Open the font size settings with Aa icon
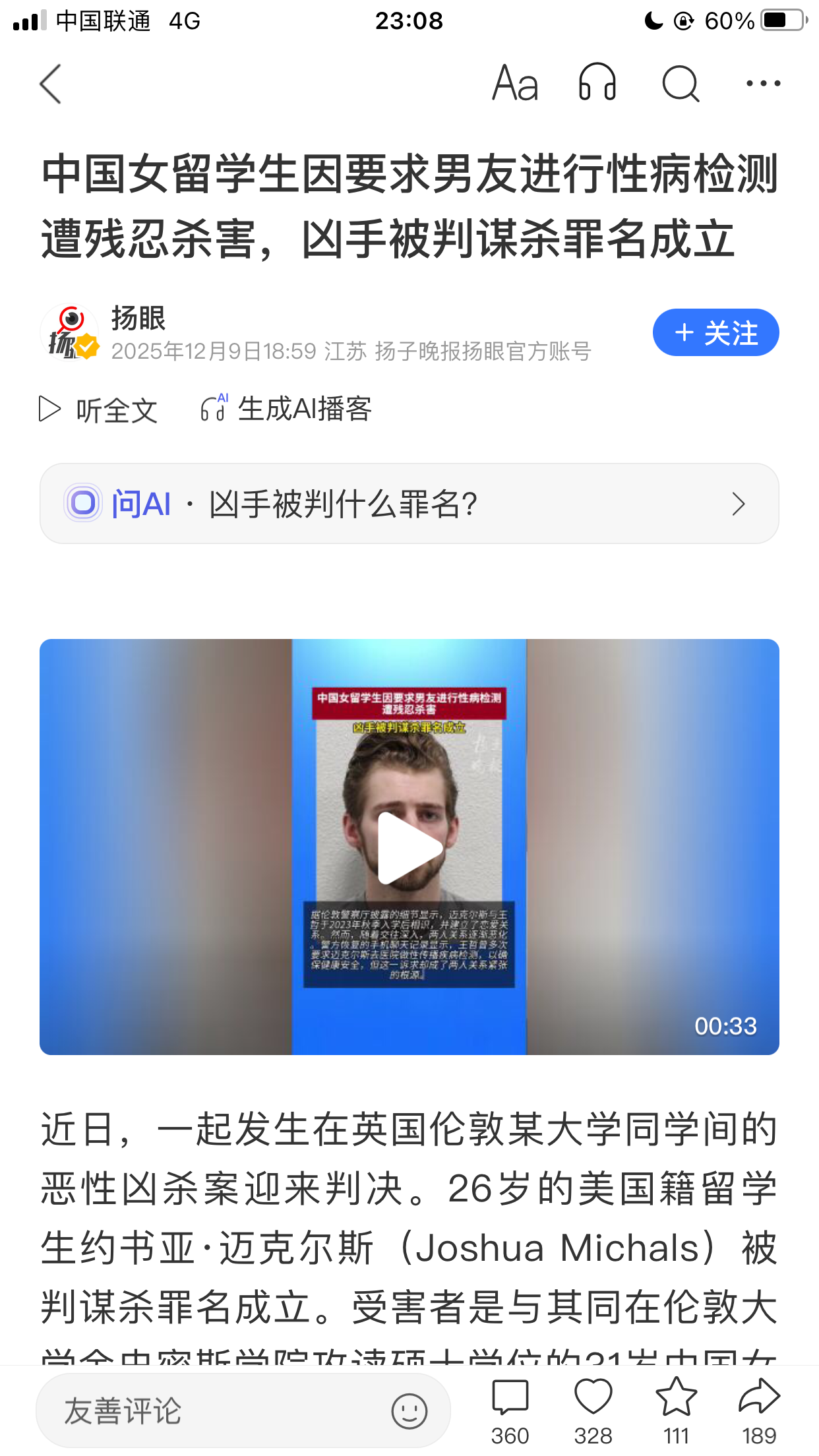The image size is (819, 1456). coord(516,84)
